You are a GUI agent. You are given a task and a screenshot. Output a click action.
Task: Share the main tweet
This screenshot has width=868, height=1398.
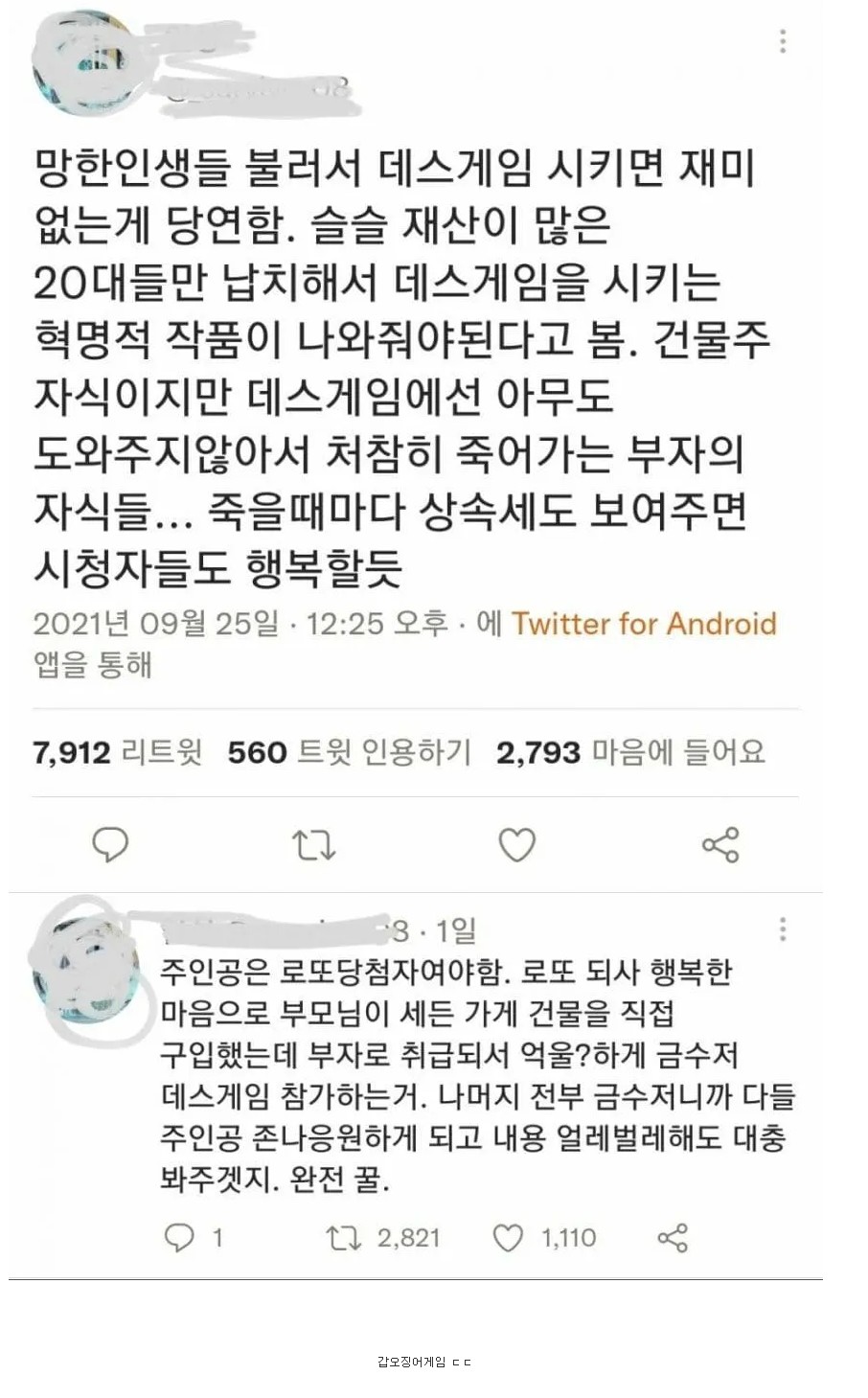pyautogui.click(x=720, y=845)
